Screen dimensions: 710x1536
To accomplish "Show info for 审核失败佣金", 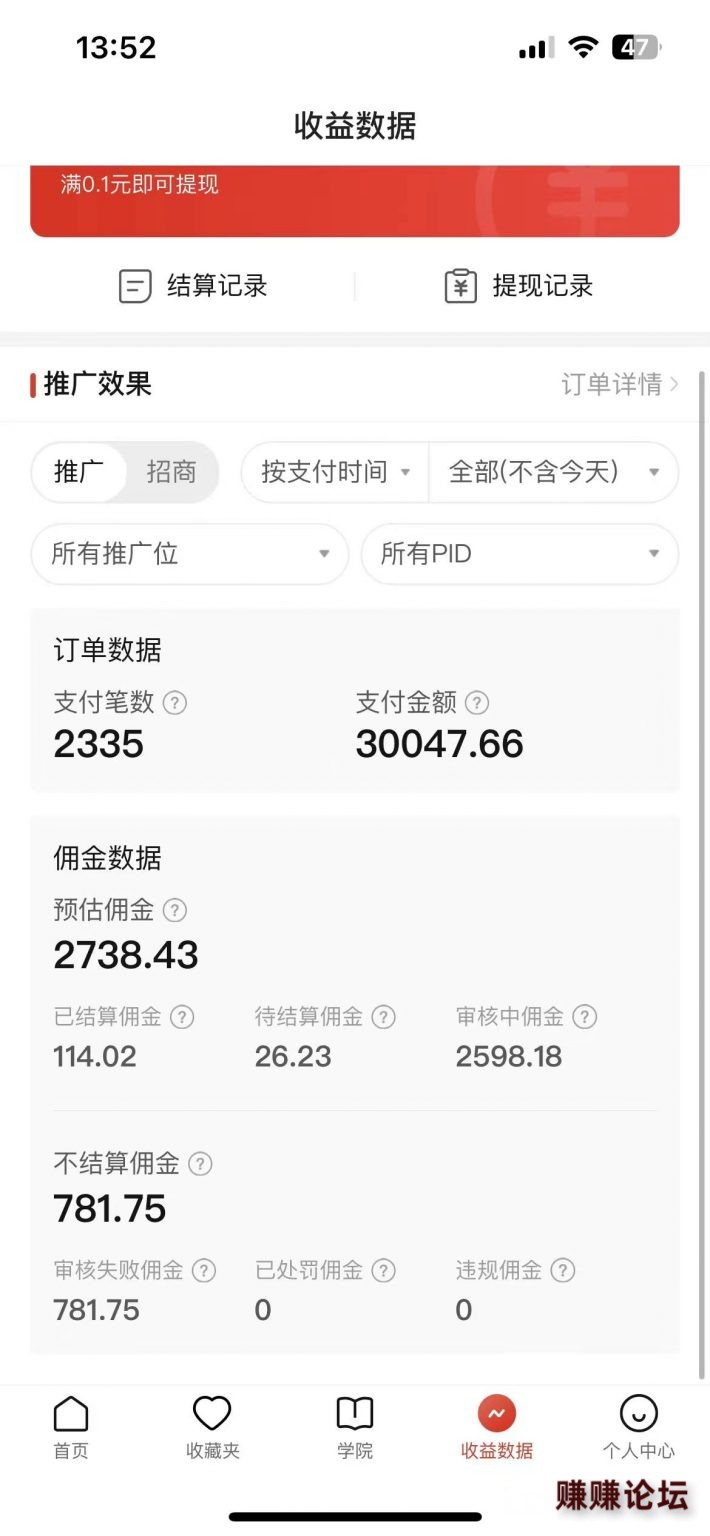I will 204,1271.
